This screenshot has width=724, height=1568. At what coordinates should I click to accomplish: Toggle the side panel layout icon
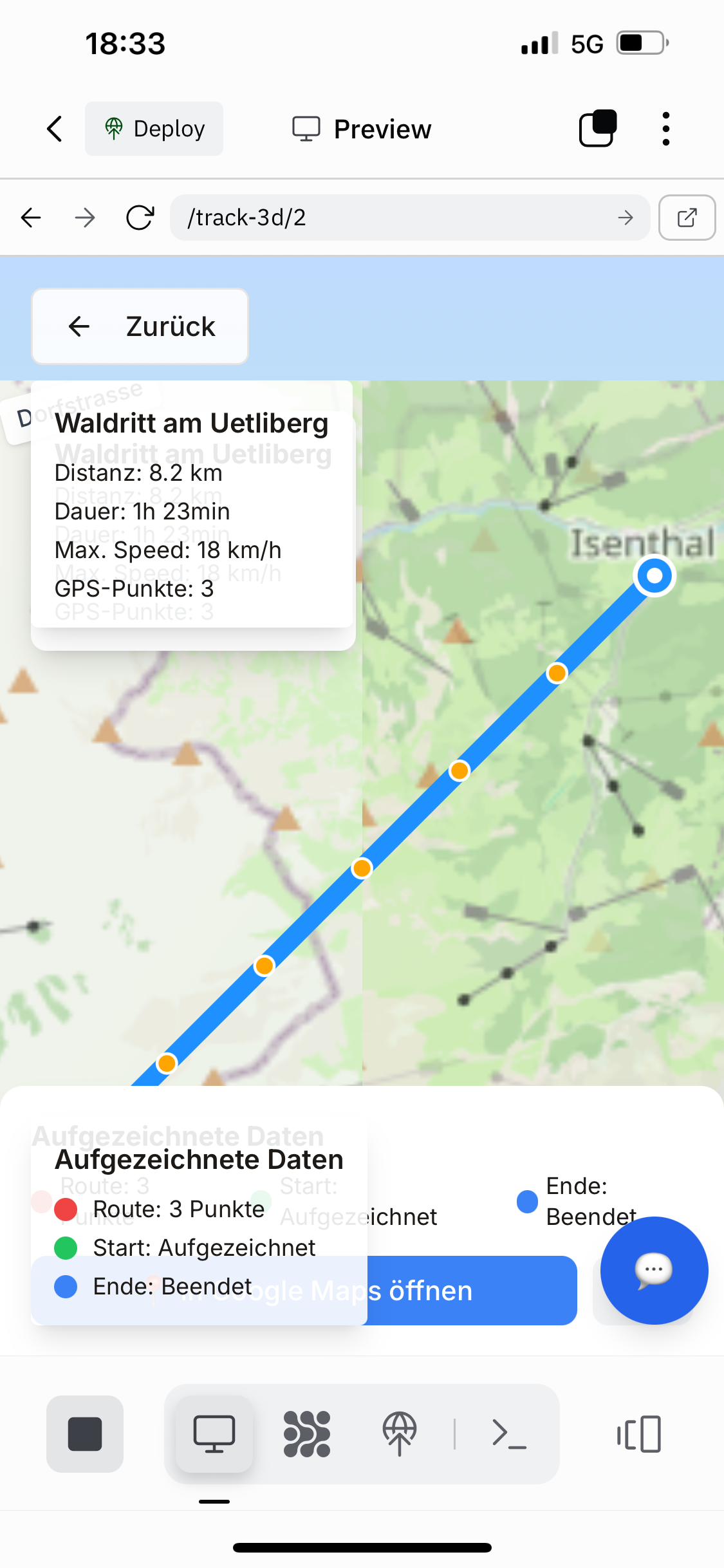[x=639, y=1434]
